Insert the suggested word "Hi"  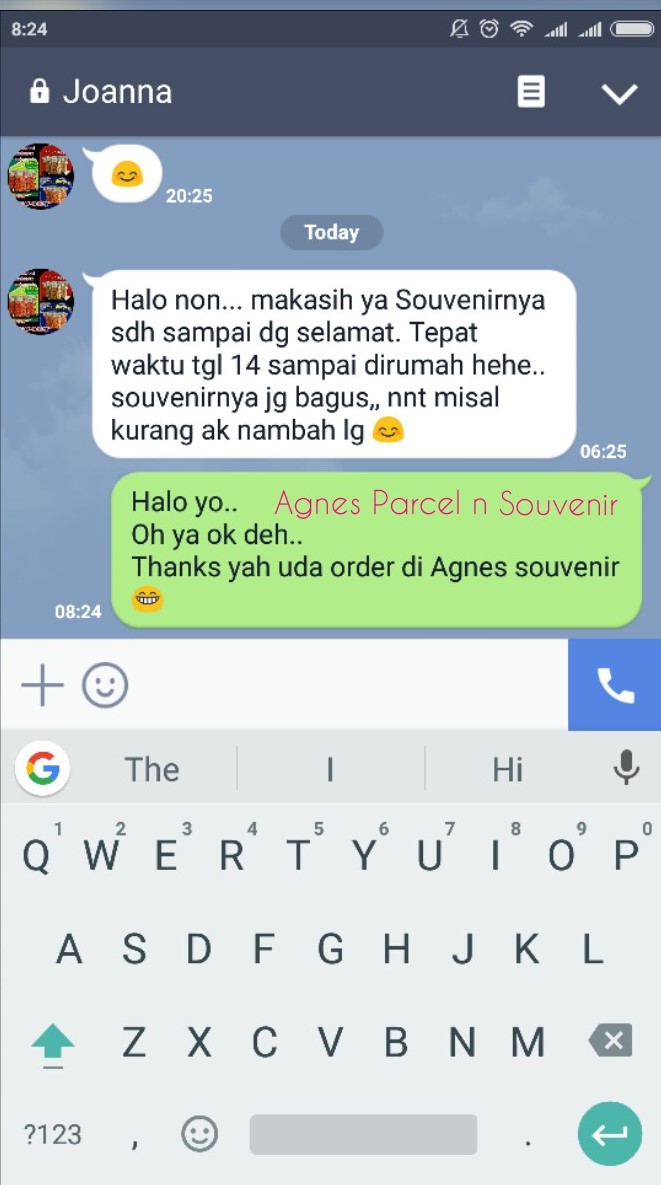click(x=508, y=769)
